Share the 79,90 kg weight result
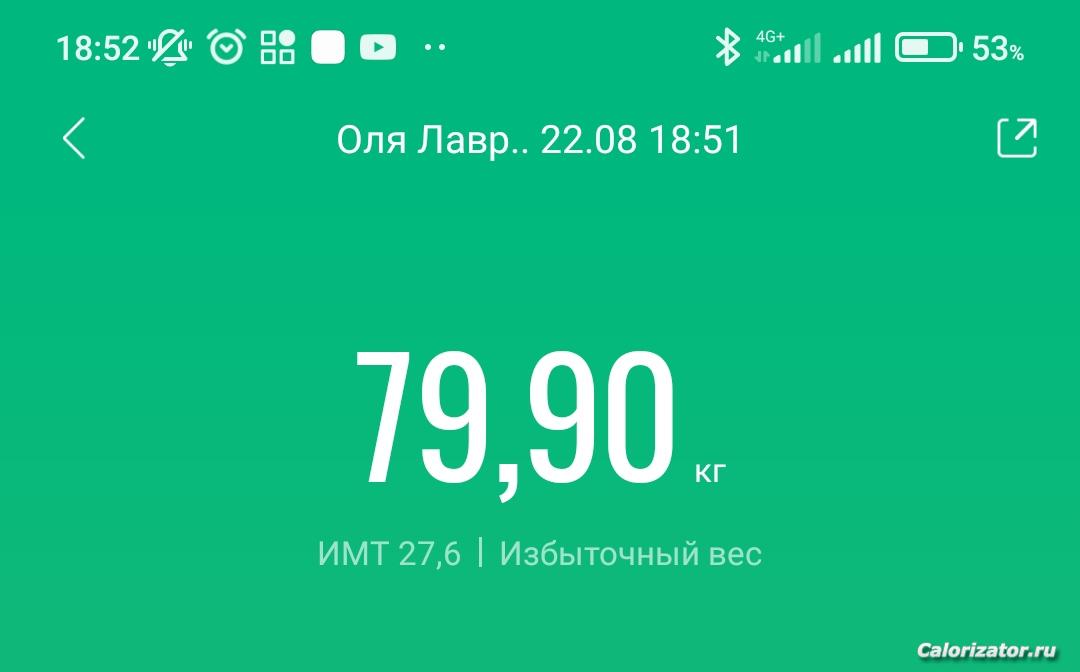 click(1017, 138)
